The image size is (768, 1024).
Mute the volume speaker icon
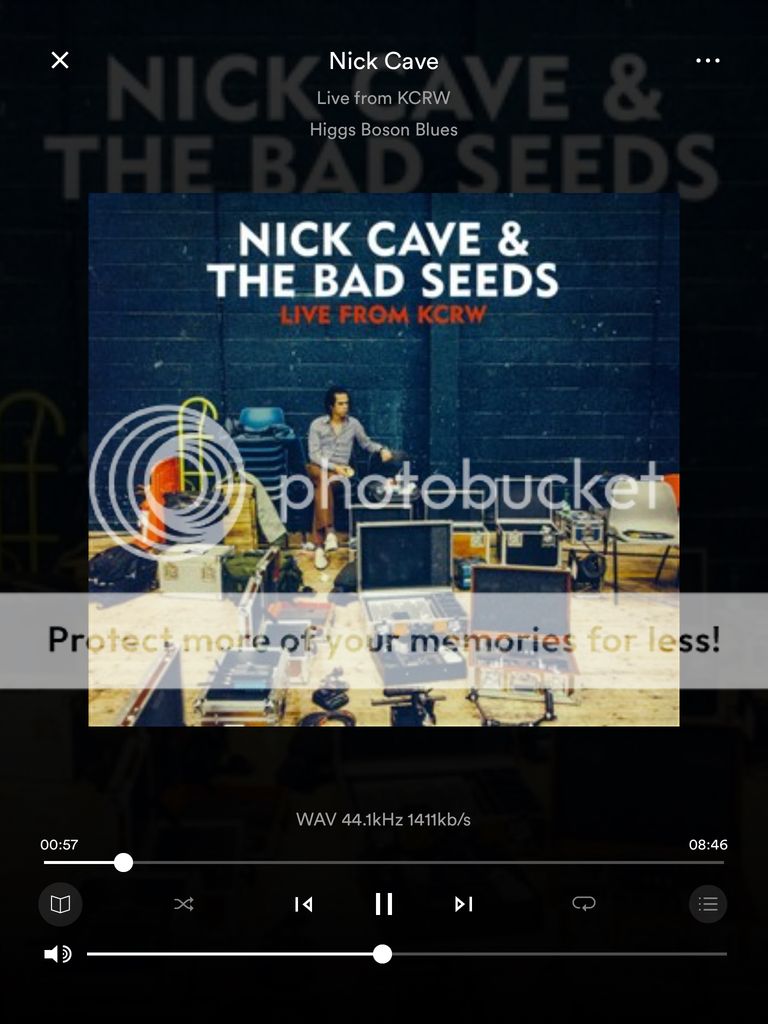pyautogui.click(x=58, y=954)
